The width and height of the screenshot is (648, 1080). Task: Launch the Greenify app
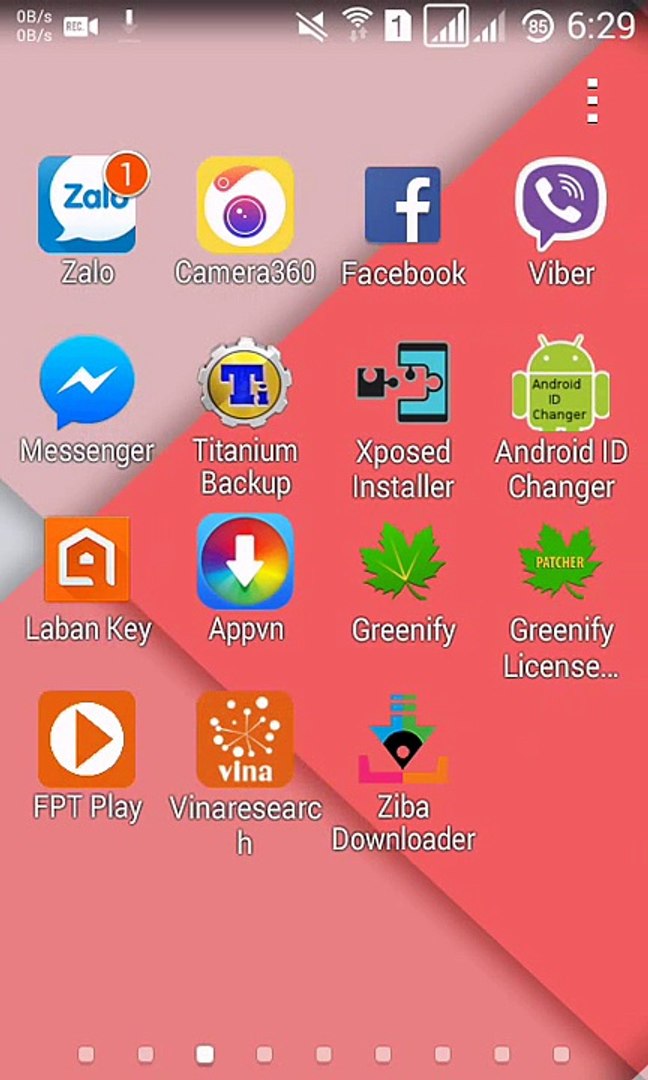[403, 560]
